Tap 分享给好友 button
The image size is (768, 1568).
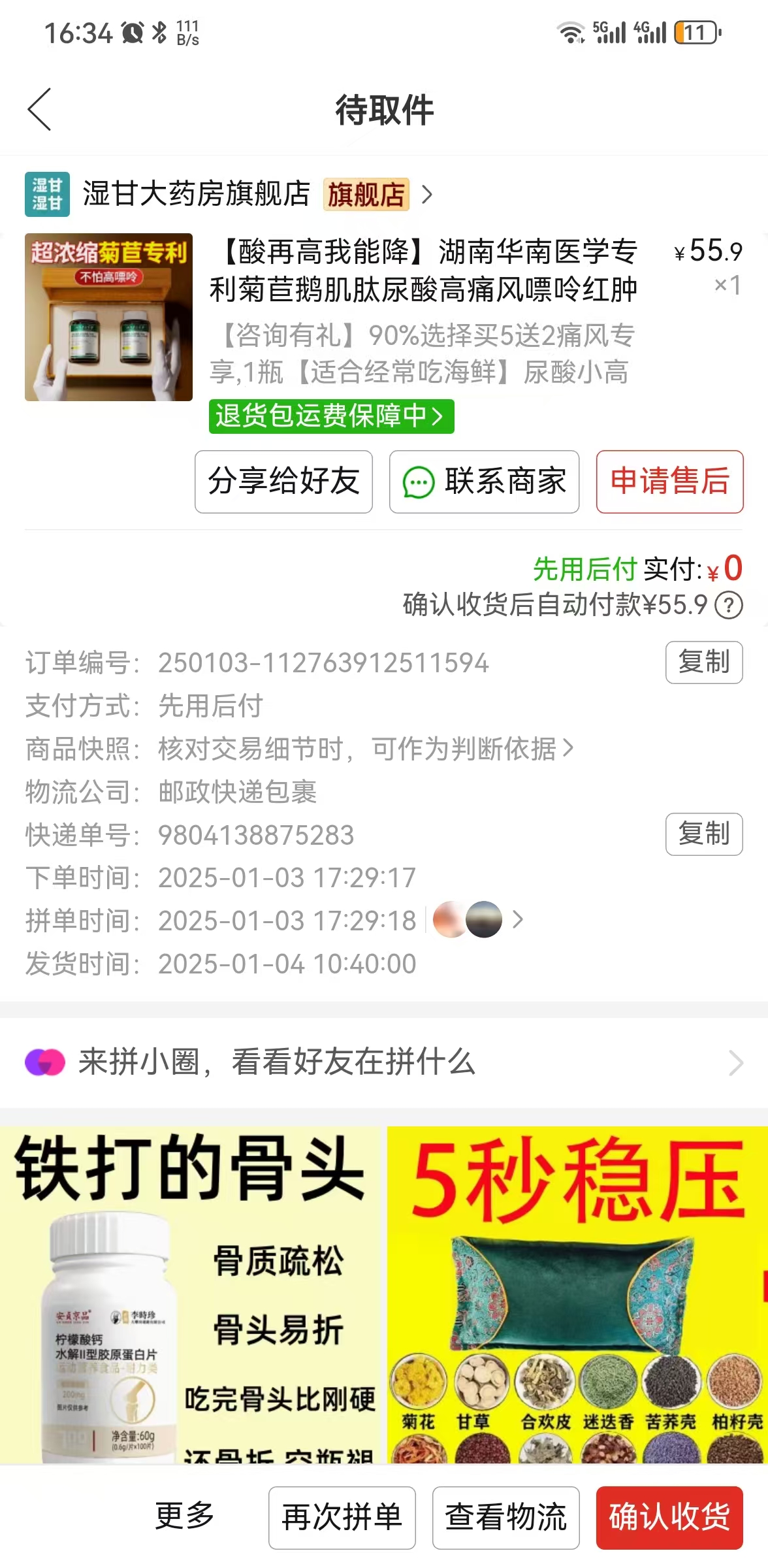[283, 482]
